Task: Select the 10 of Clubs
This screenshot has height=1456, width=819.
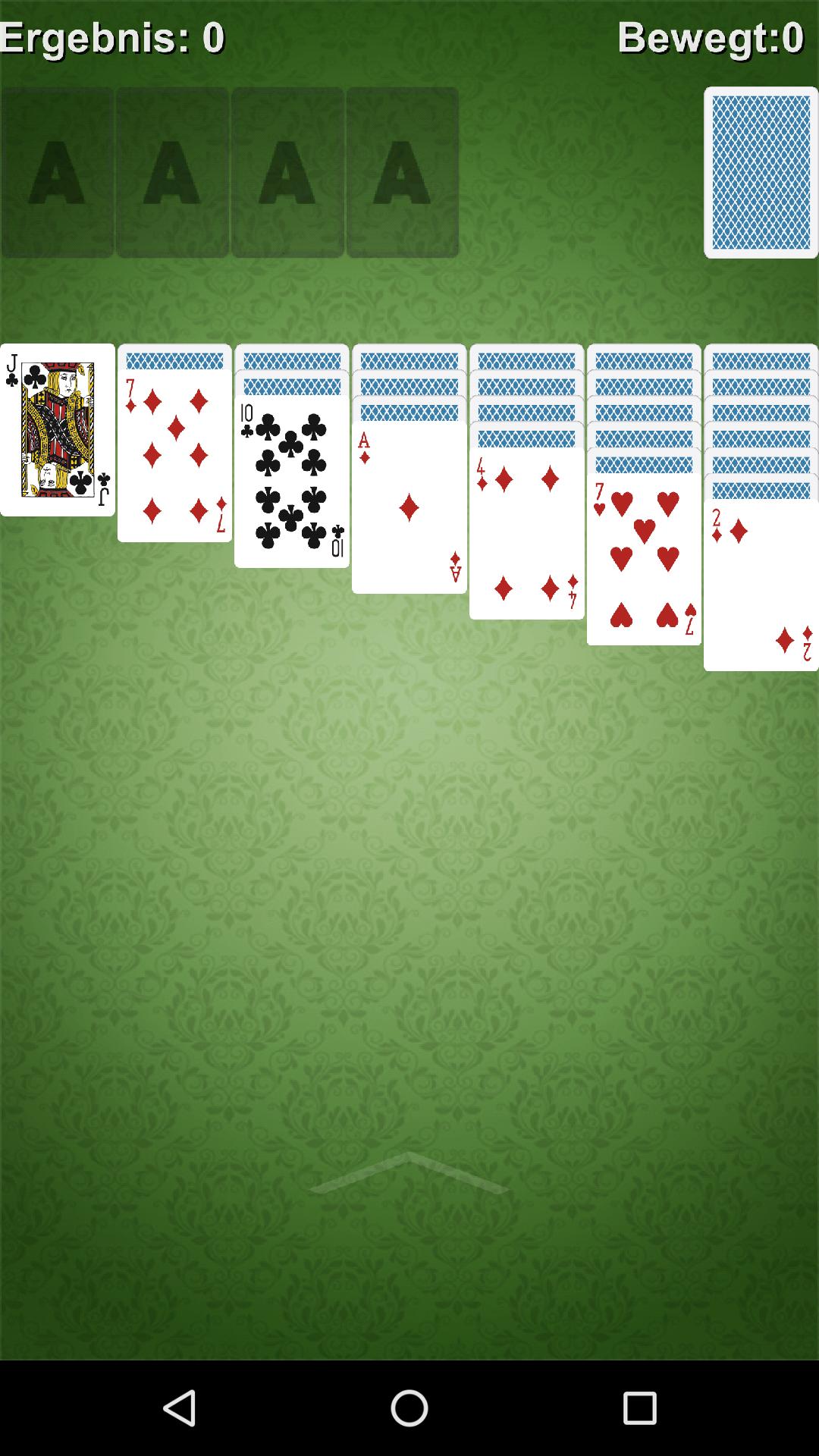Action: pyautogui.click(x=291, y=485)
